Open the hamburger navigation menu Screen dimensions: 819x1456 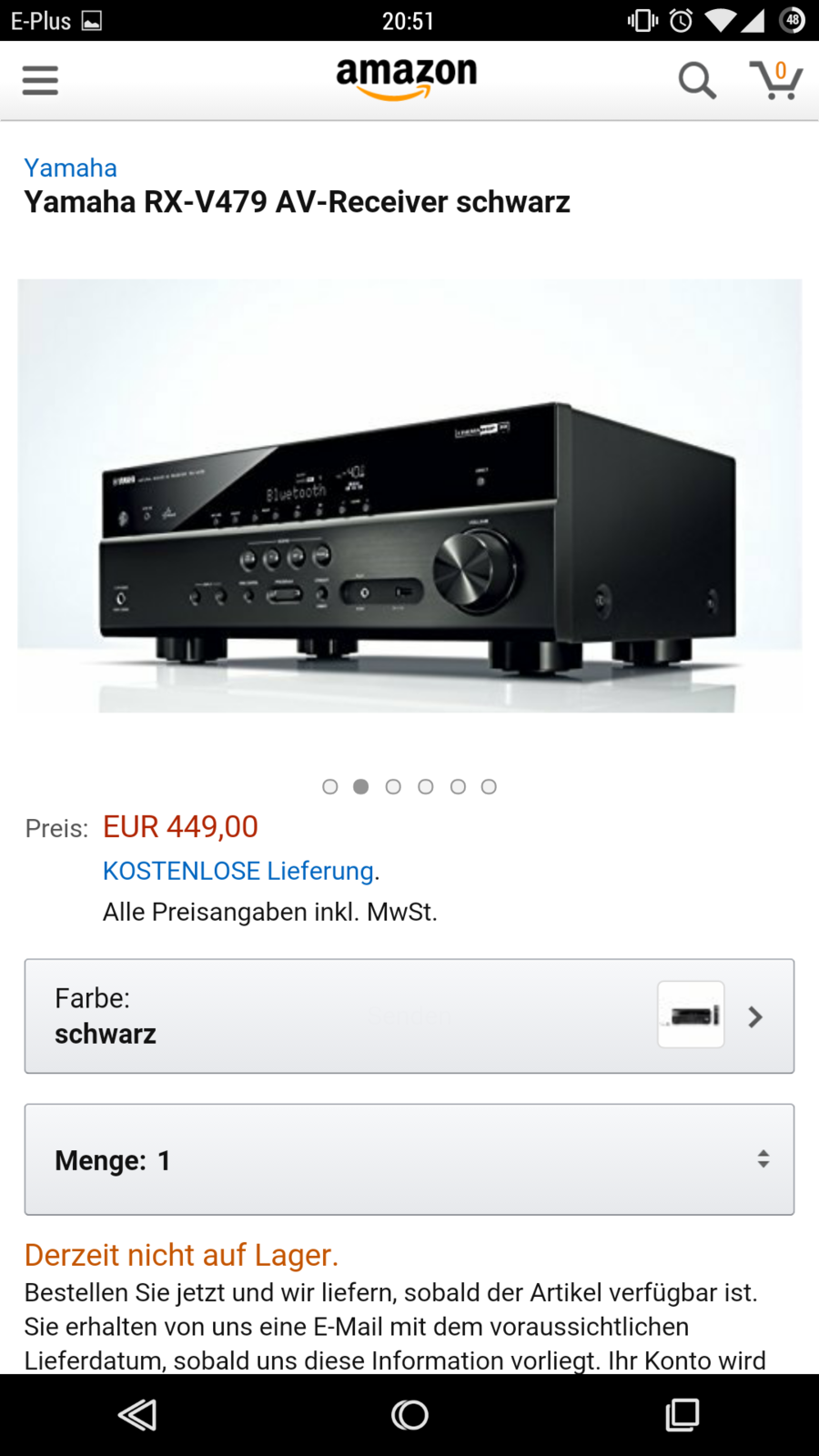40,80
